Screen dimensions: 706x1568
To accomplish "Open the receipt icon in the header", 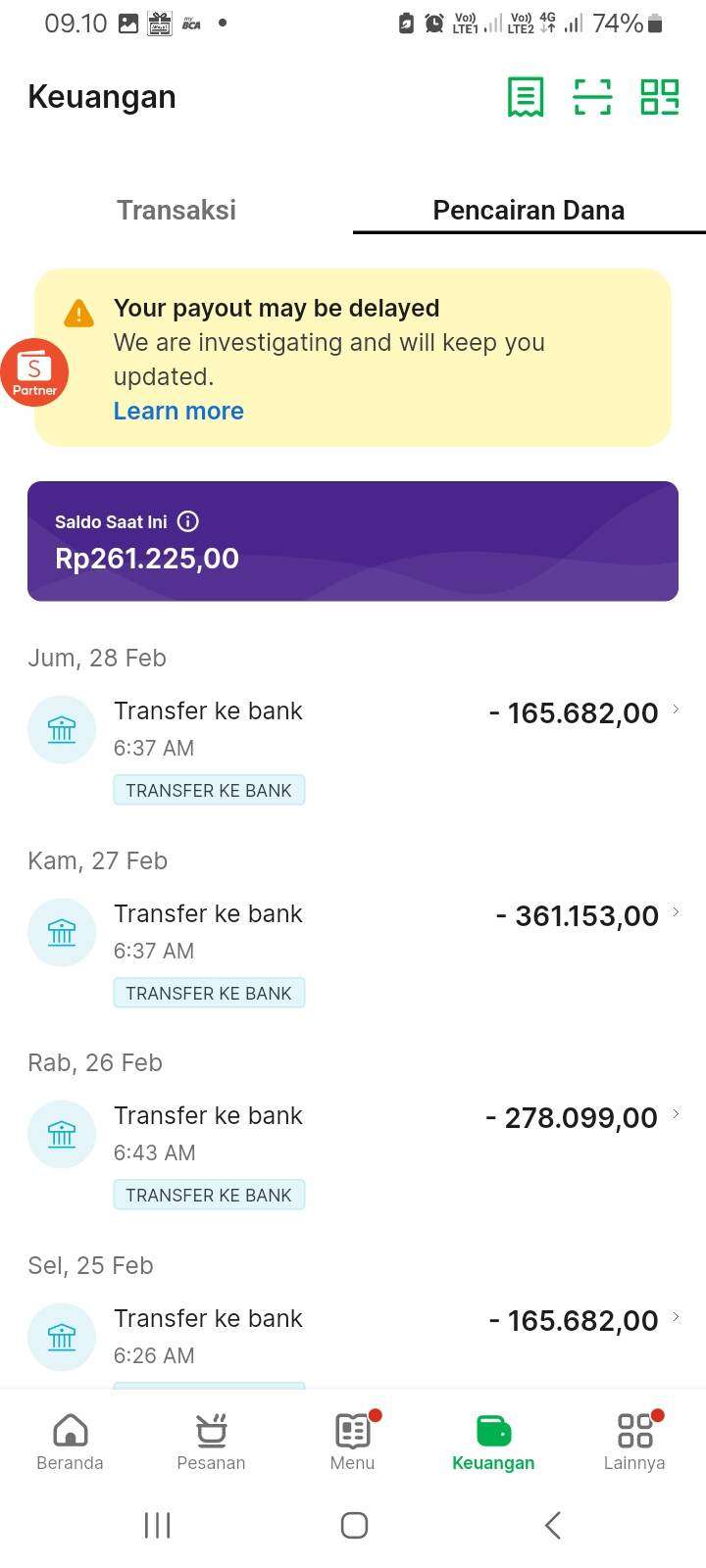I will click(526, 97).
